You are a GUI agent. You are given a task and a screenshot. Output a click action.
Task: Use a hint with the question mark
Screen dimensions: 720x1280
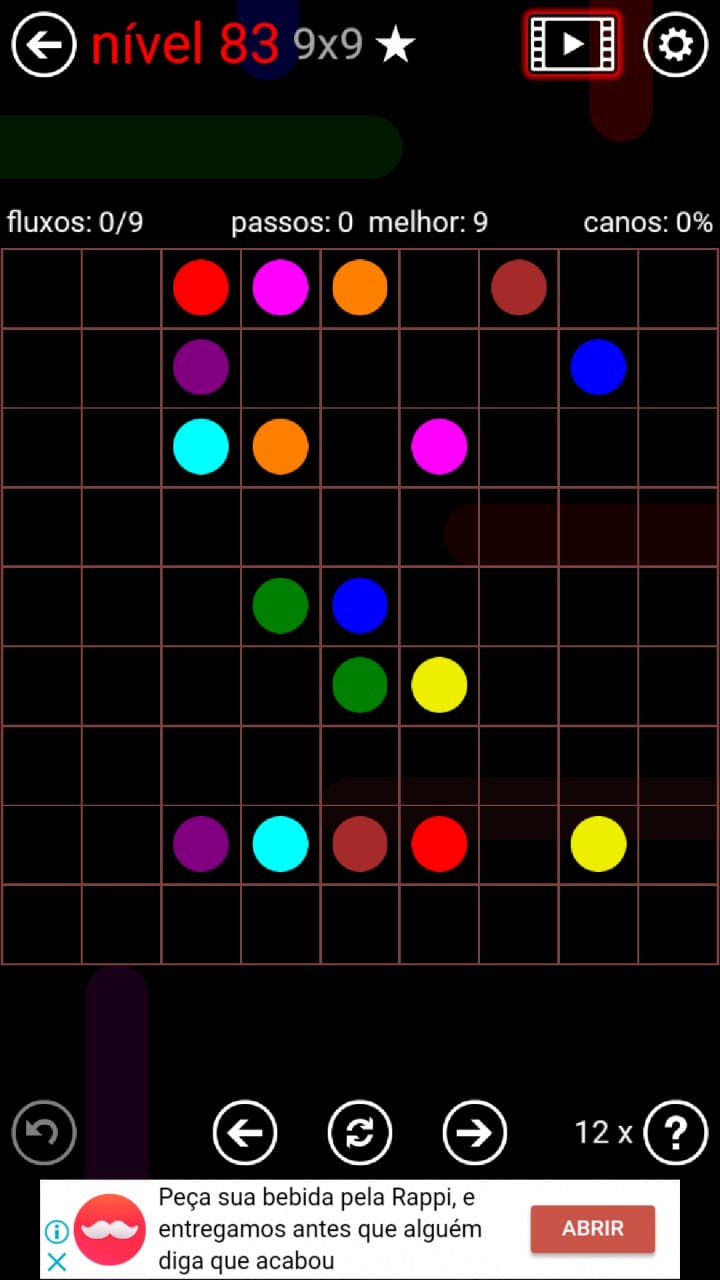tap(676, 1133)
